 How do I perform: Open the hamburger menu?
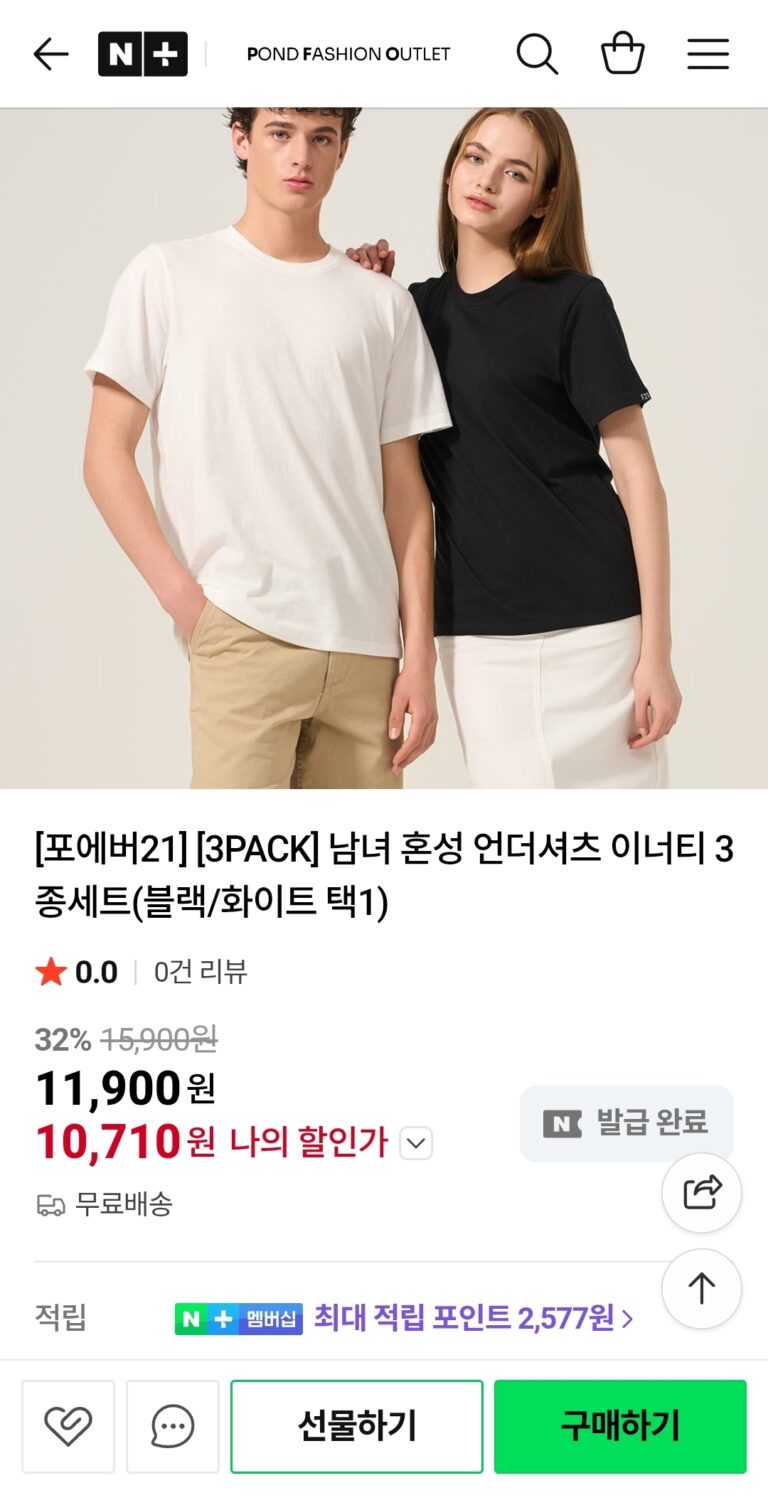pos(708,54)
